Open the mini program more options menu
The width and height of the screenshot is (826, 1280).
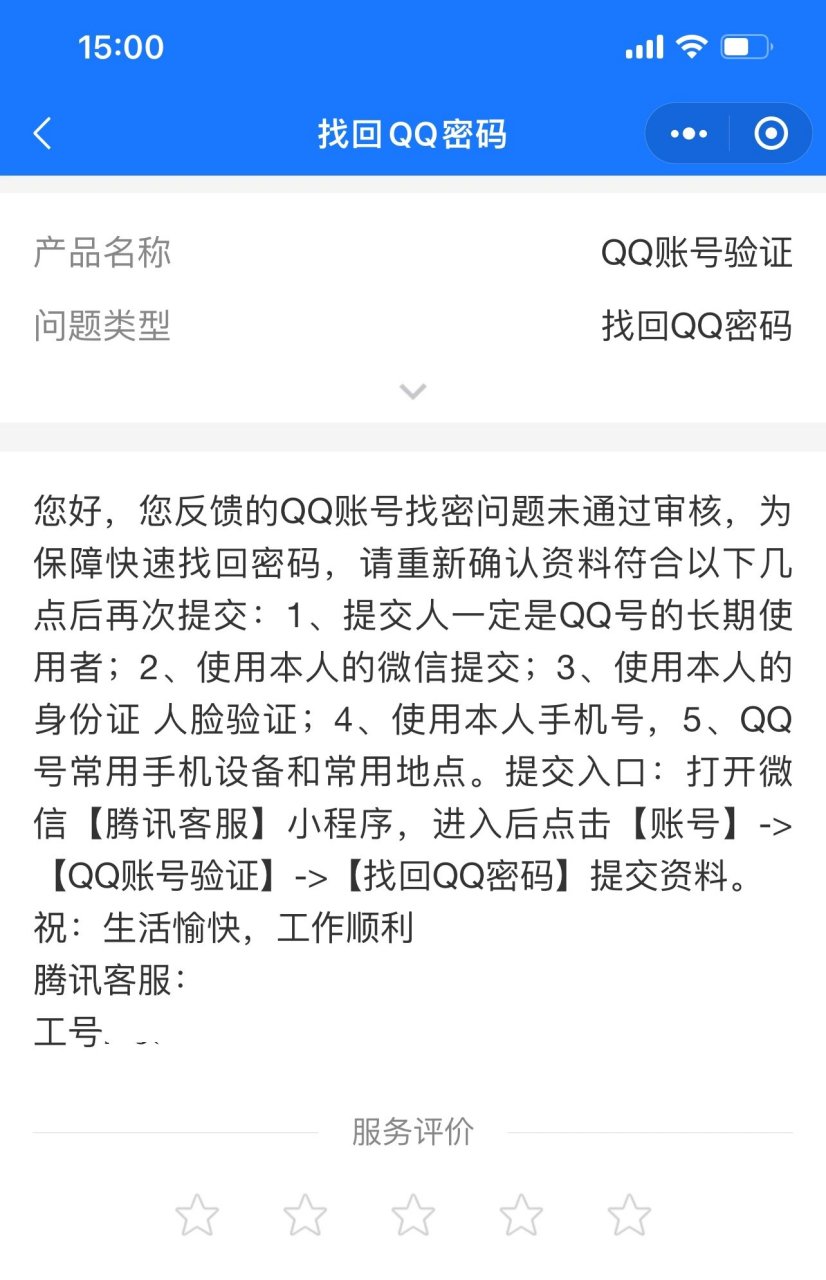coord(687,133)
